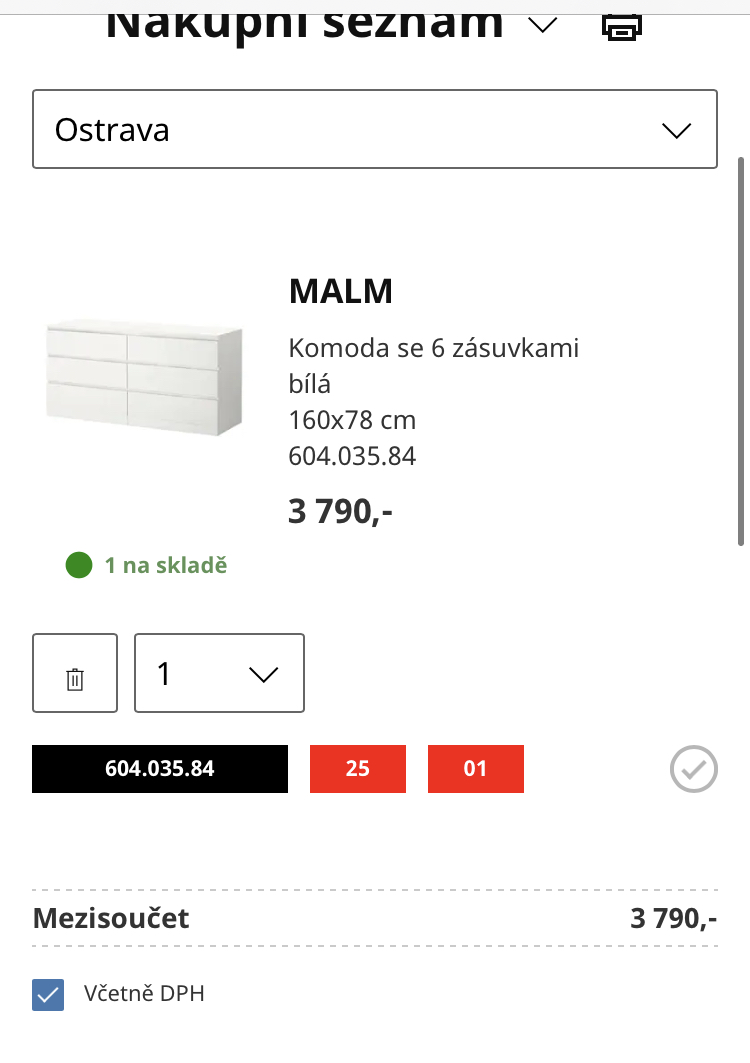Open the MALM product name link
Screen dimensions: 750x1063
341,292
